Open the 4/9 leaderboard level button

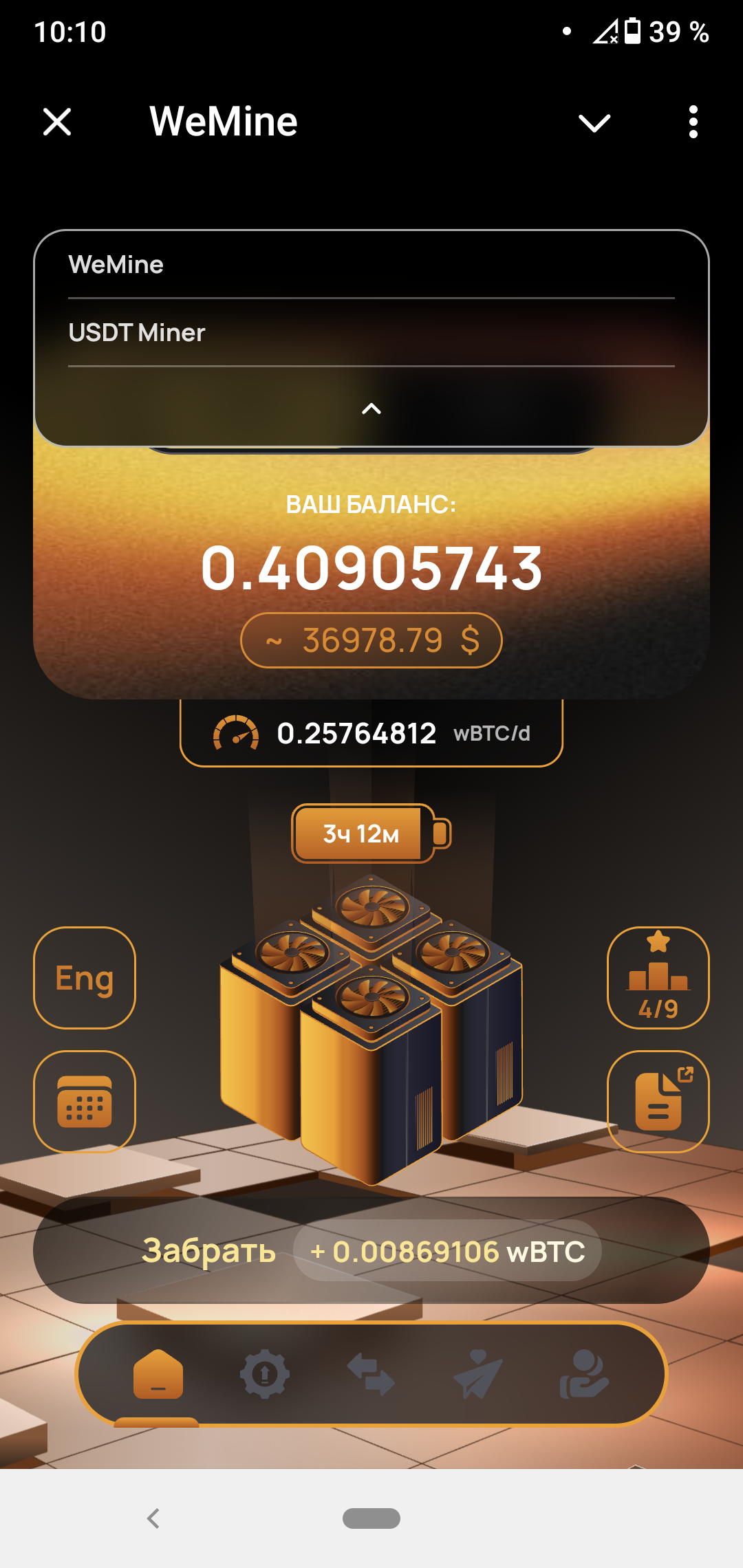(658, 978)
